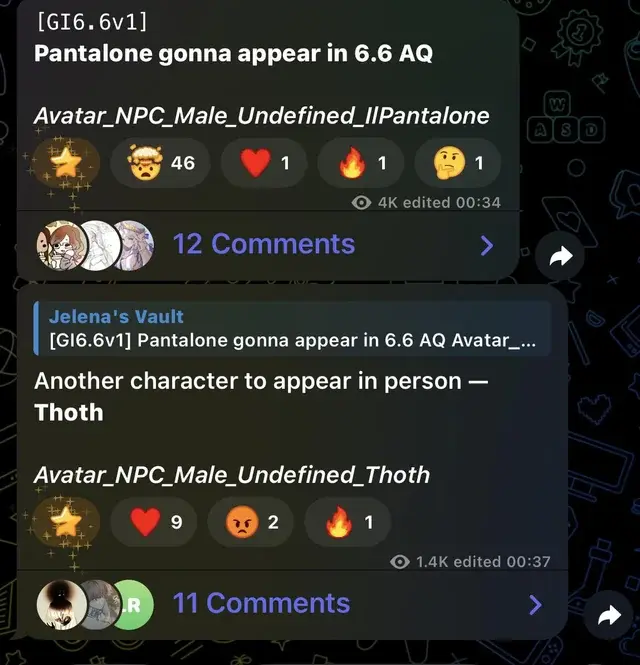Open the 12 Comments thread on the Pantalone post
Screen dimensions: 640x665
[263, 244]
